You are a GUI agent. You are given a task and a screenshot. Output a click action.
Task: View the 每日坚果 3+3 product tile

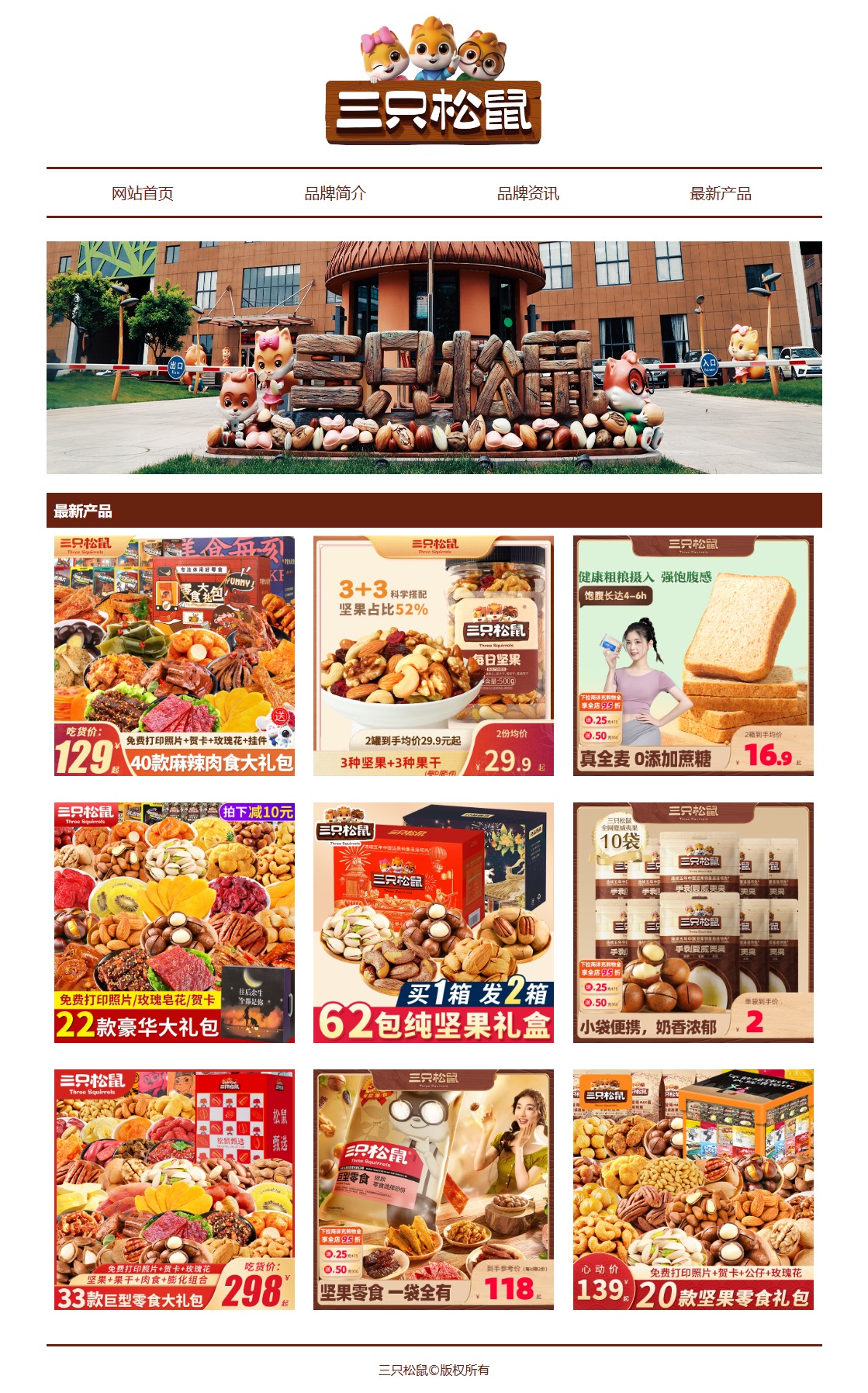click(434, 656)
